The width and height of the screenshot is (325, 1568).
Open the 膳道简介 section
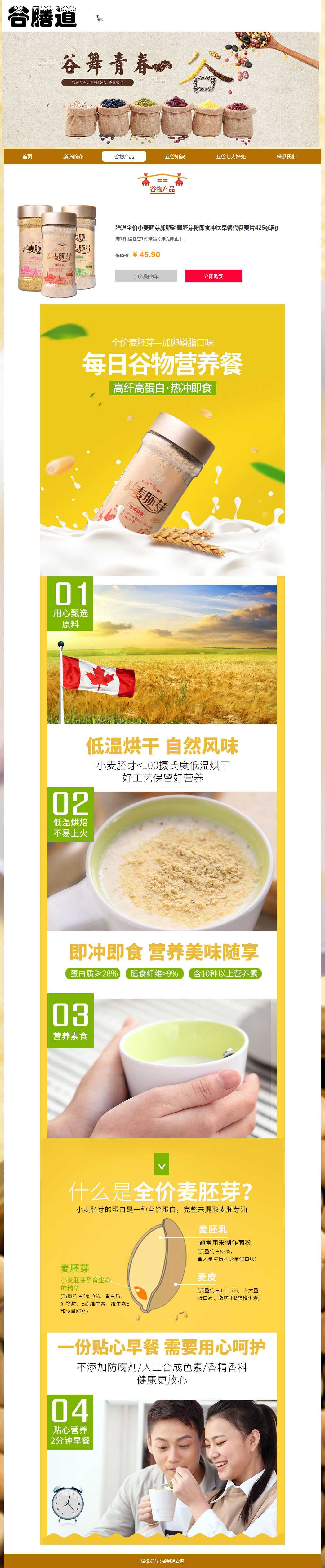coord(73,156)
